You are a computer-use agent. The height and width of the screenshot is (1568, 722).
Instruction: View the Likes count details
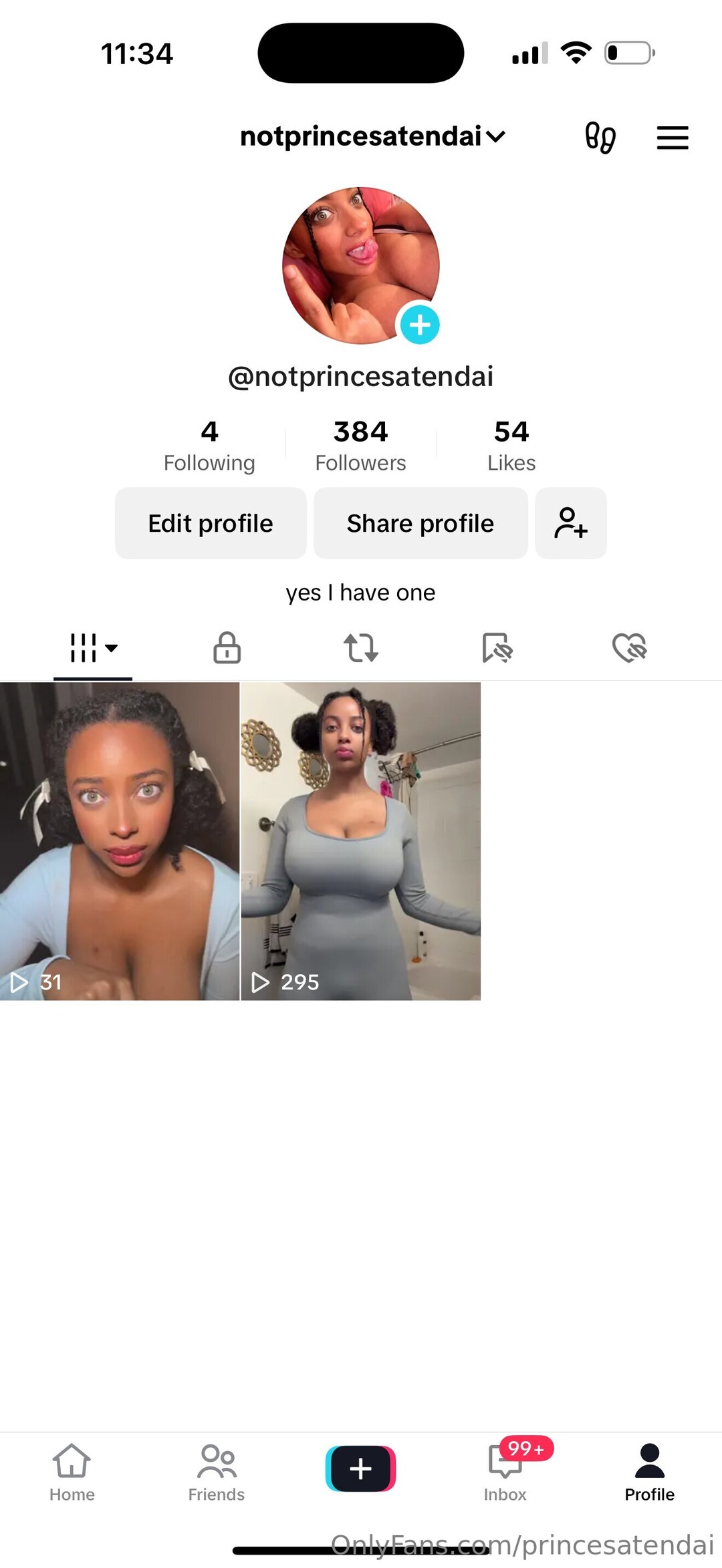[x=511, y=446]
